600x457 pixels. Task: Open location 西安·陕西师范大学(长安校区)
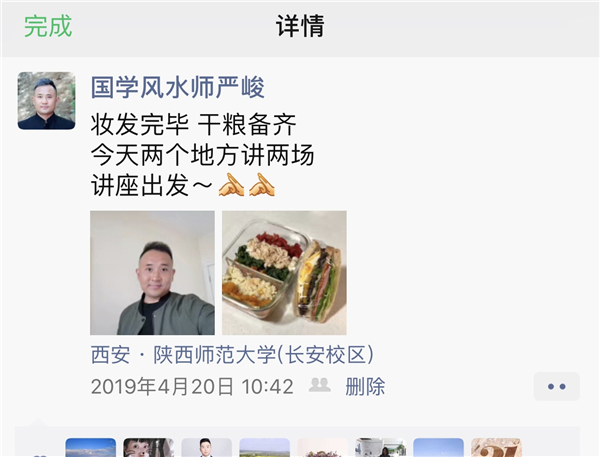(238, 355)
